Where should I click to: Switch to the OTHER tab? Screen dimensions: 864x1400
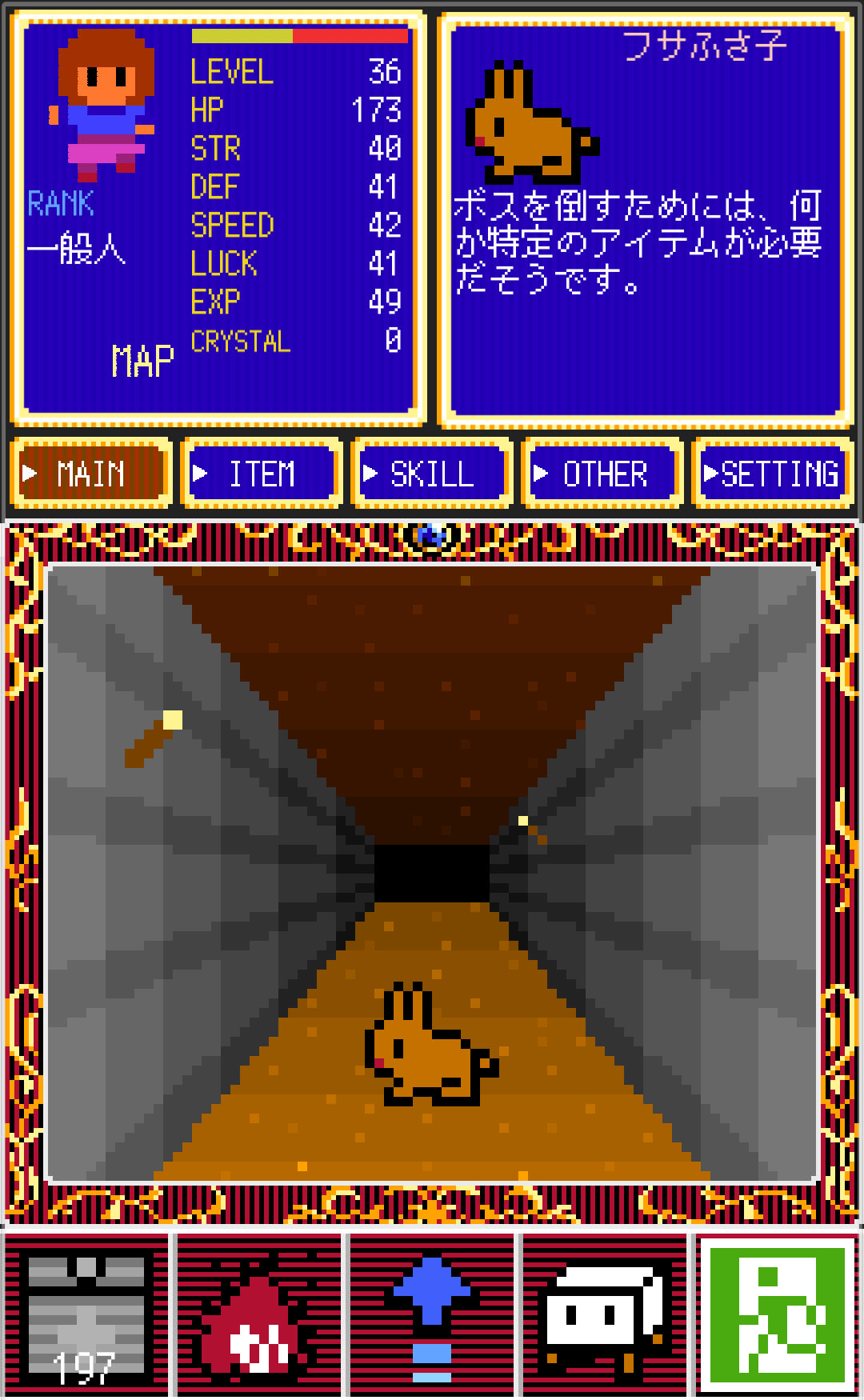pyautogui.click(x=603, y=474)
